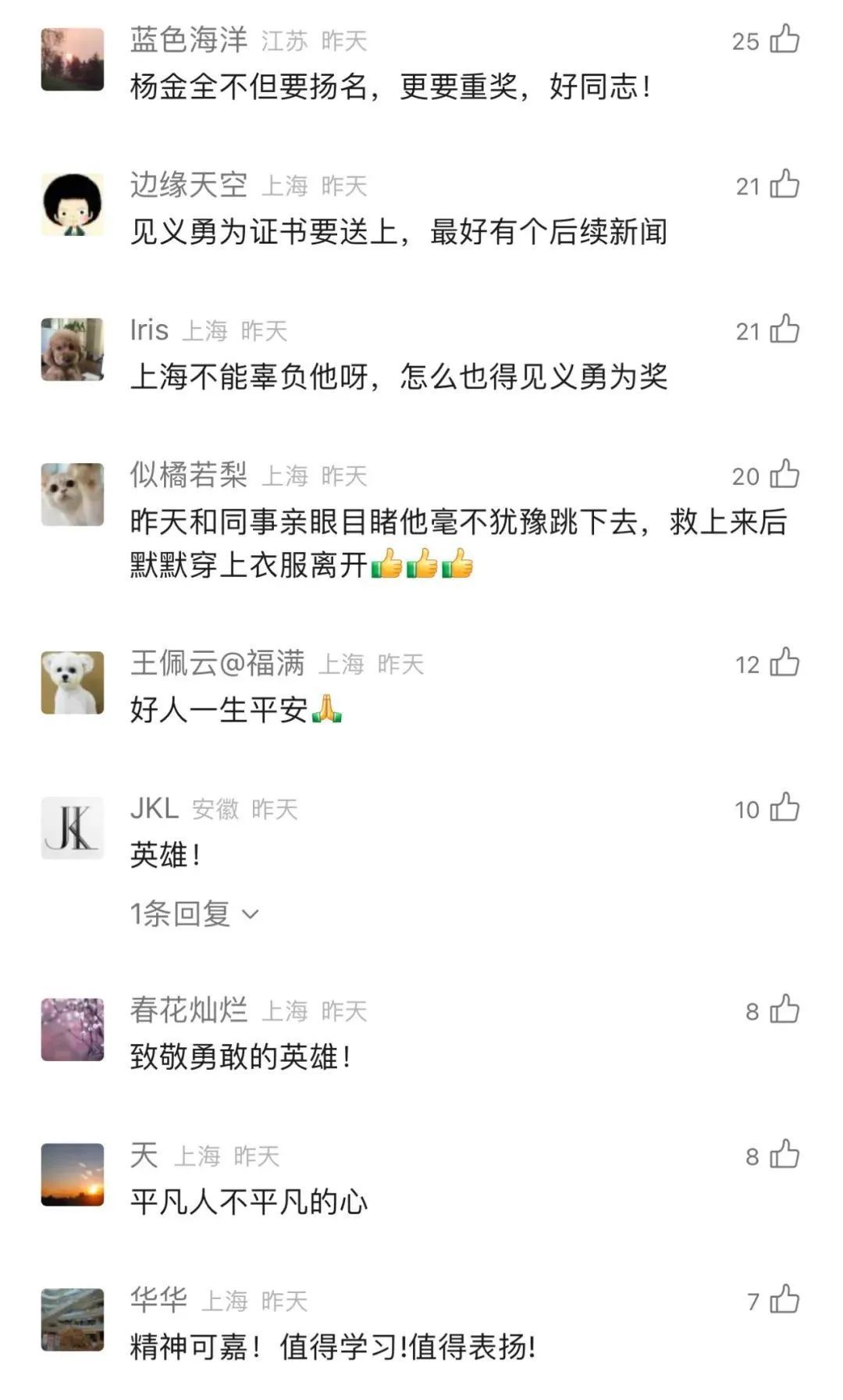View 似橘若梨's profile via avatar
The width and height of the screenshot is (843, 1400).
point(73,494)
